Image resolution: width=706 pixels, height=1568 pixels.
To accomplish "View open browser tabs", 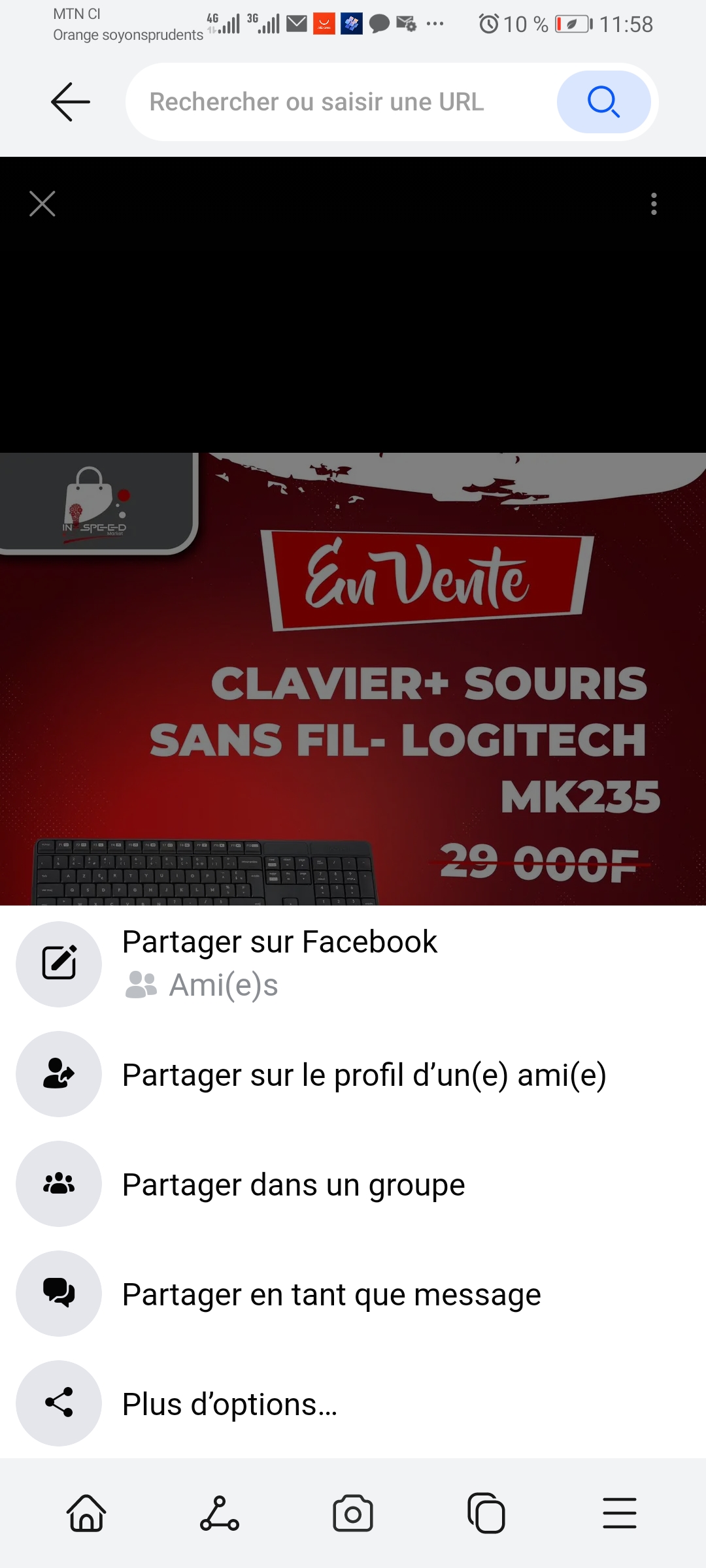I will pyautogui.click(x=486, y=1513).
